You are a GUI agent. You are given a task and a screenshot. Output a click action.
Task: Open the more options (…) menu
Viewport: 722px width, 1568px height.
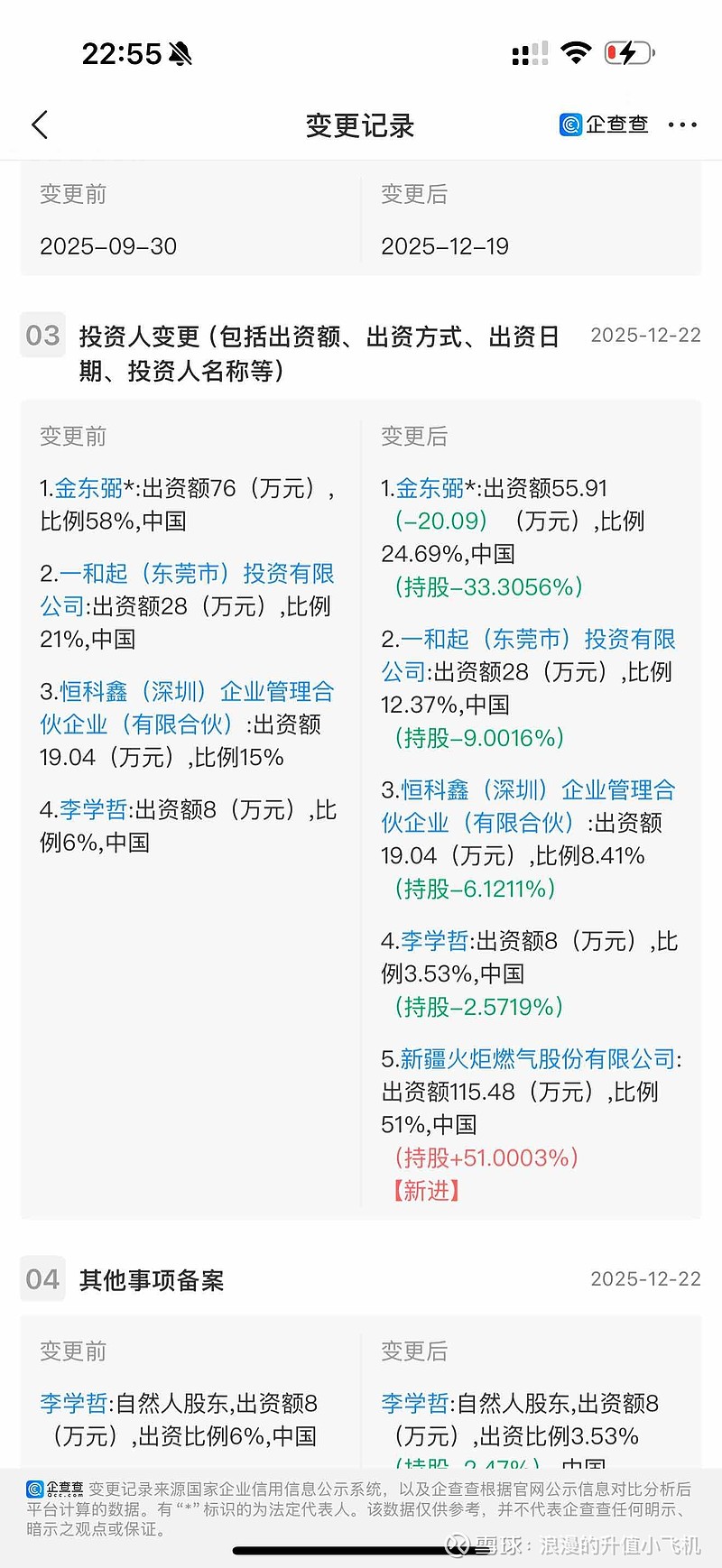(682, 125)
